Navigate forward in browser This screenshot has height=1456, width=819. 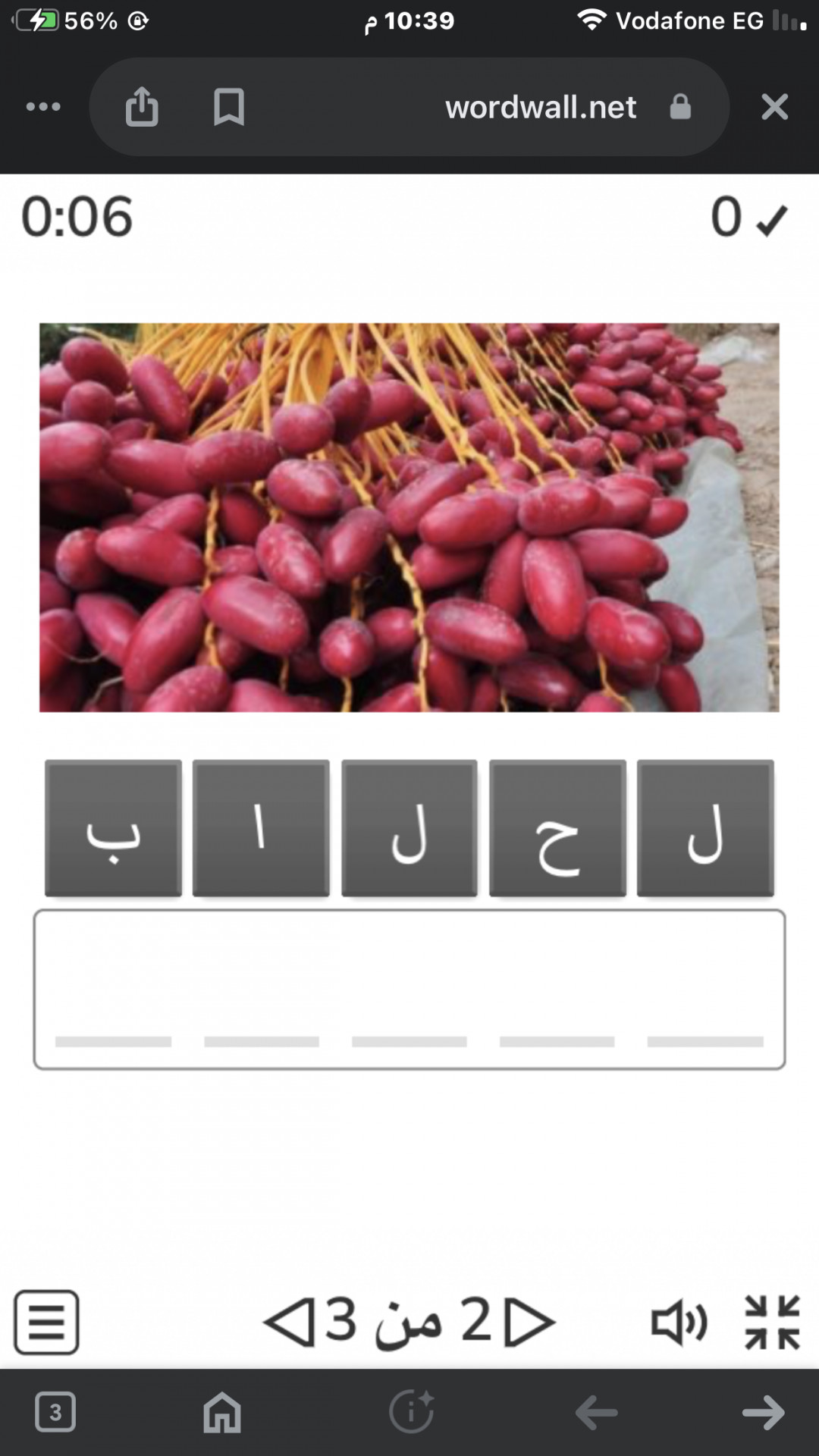pos(763,1412)
